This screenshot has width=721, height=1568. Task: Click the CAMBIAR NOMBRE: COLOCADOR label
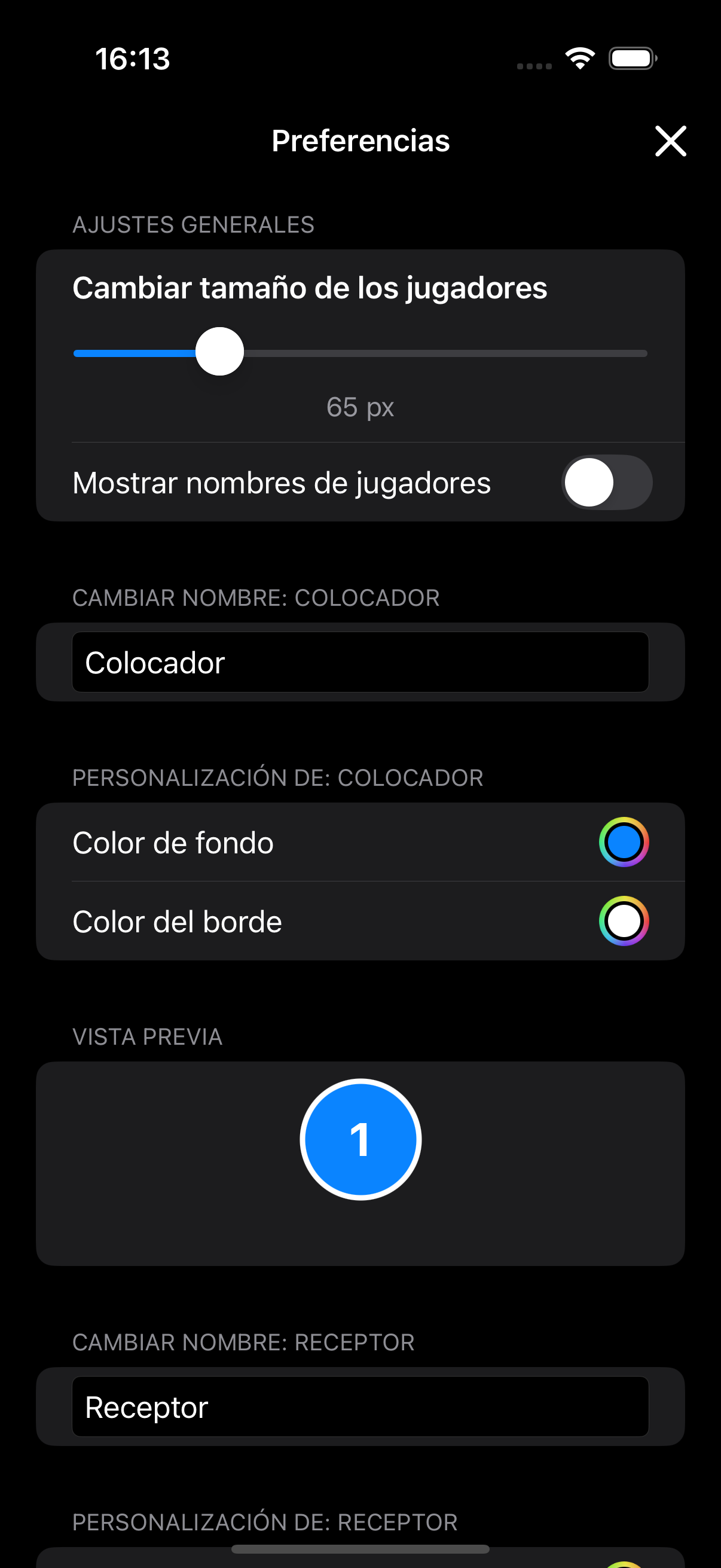click(256, 598)
